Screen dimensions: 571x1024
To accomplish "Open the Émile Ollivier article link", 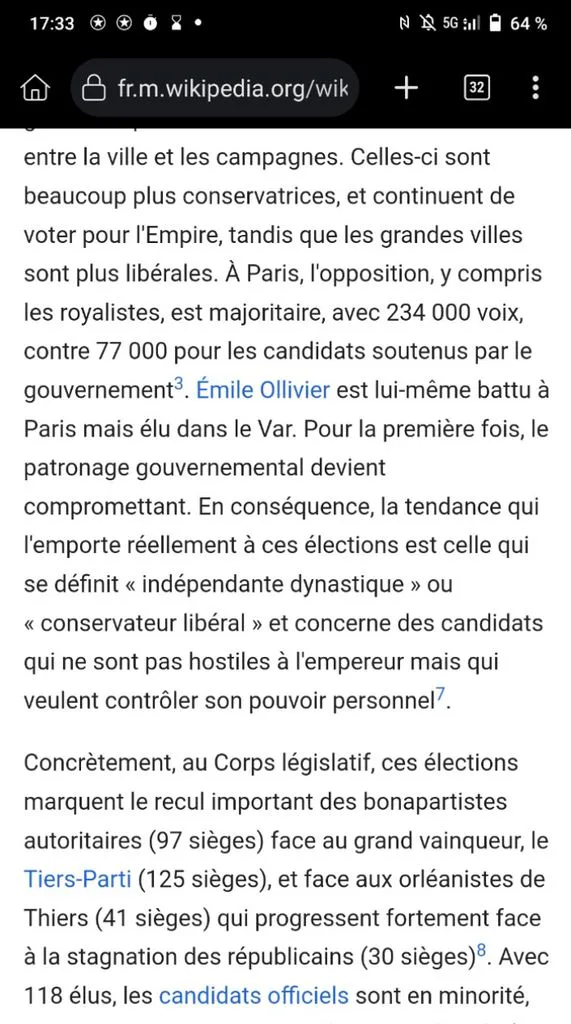I will 263,391.
